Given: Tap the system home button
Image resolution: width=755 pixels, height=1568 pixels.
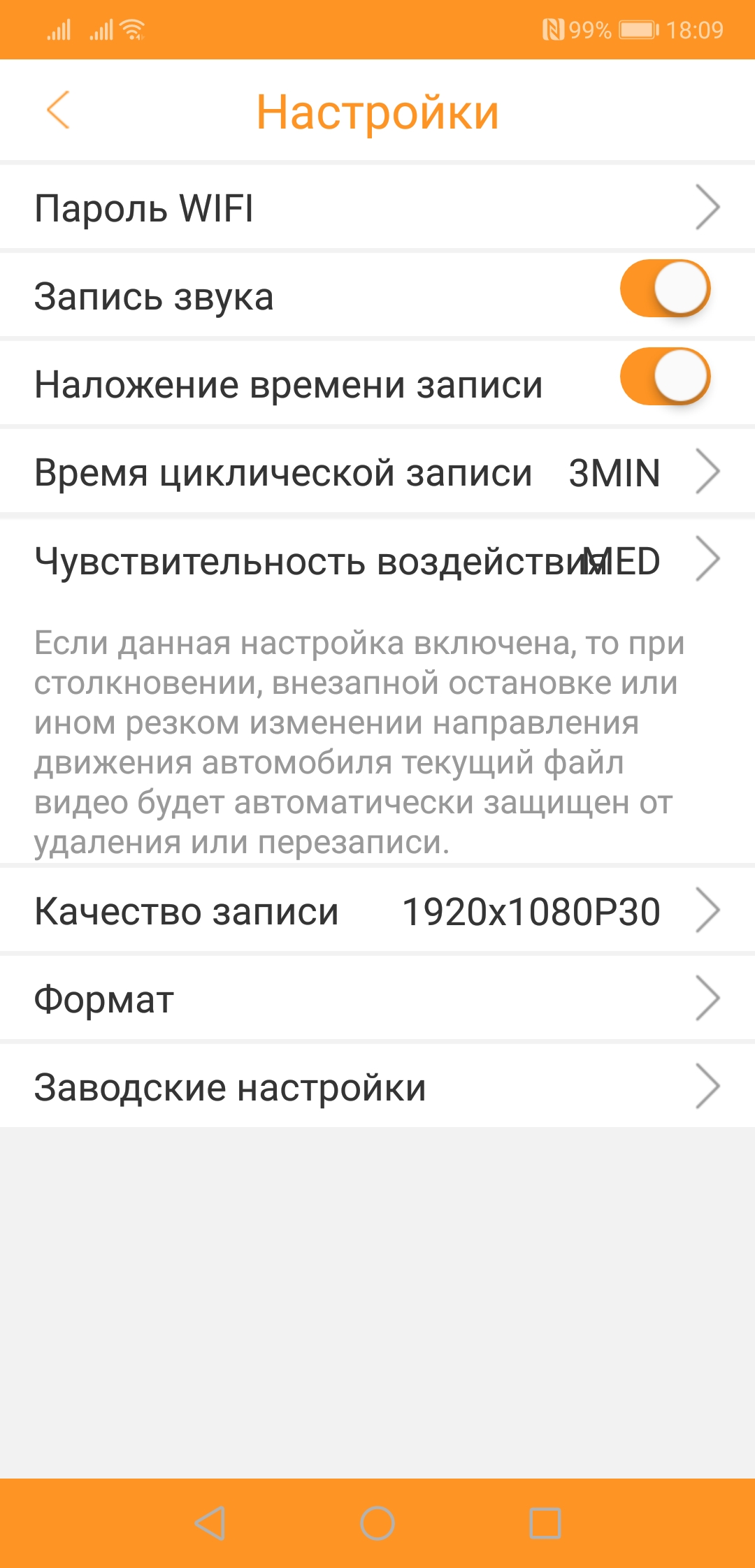Looking at the screenshot, I should click(x=377, y=1523).
